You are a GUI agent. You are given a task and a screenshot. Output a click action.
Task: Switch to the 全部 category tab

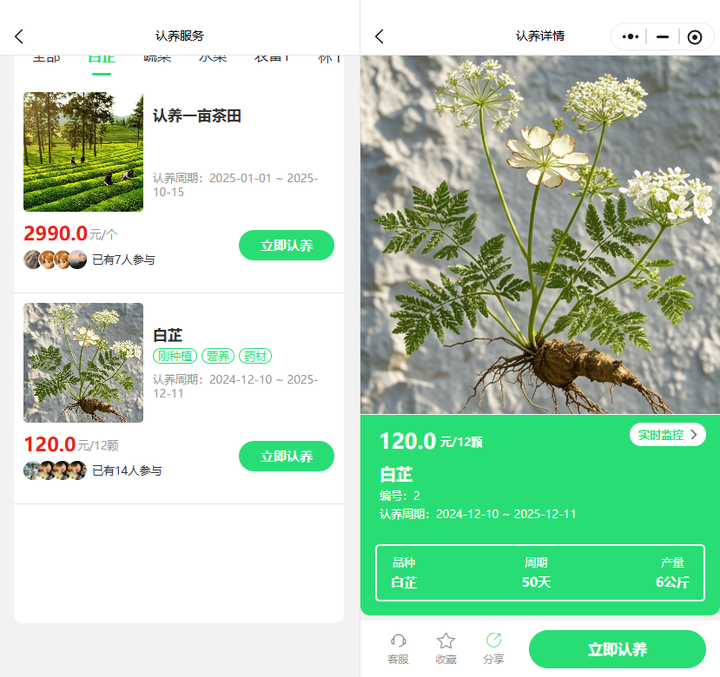pyautogui.click(x=46, y=58)
